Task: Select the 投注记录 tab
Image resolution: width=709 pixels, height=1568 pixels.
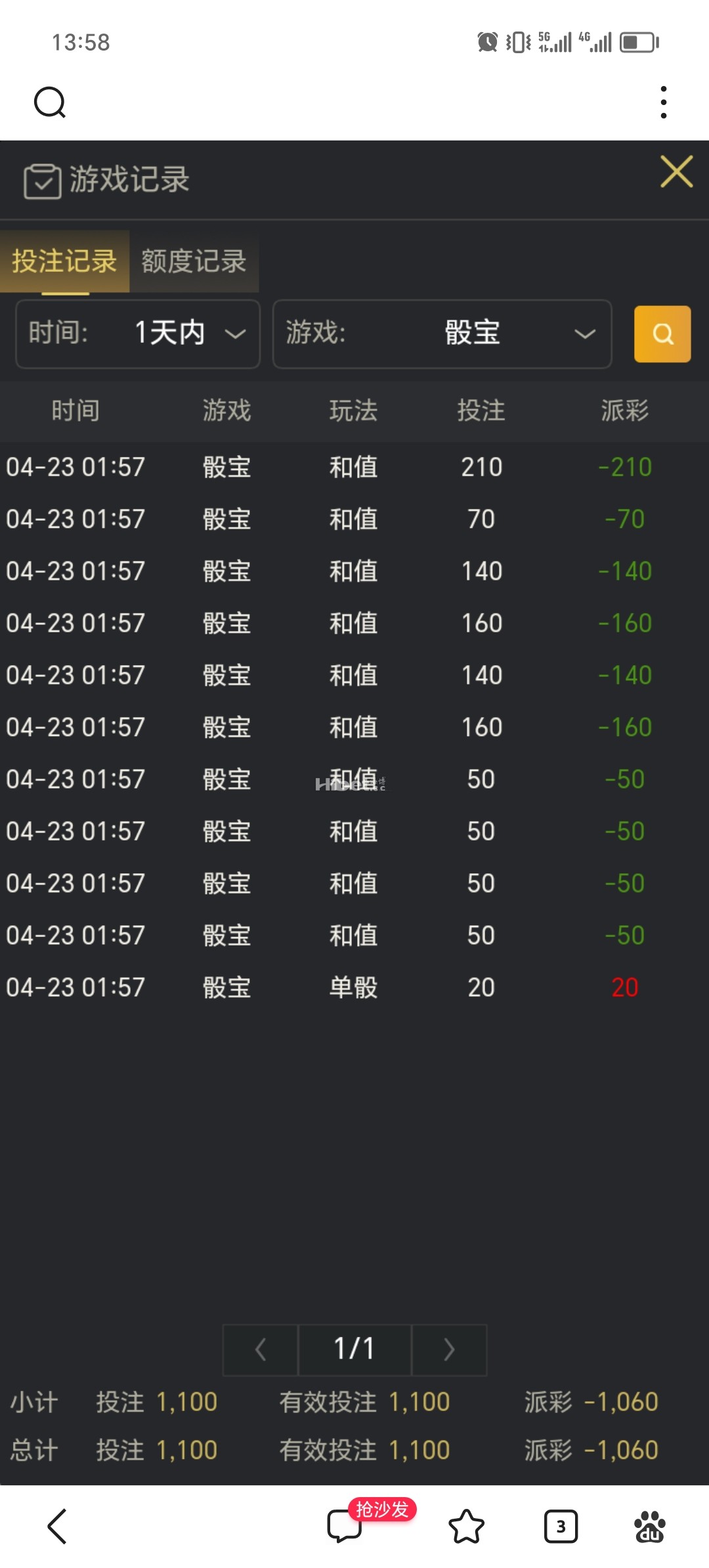Action: [x=64, y=261]
